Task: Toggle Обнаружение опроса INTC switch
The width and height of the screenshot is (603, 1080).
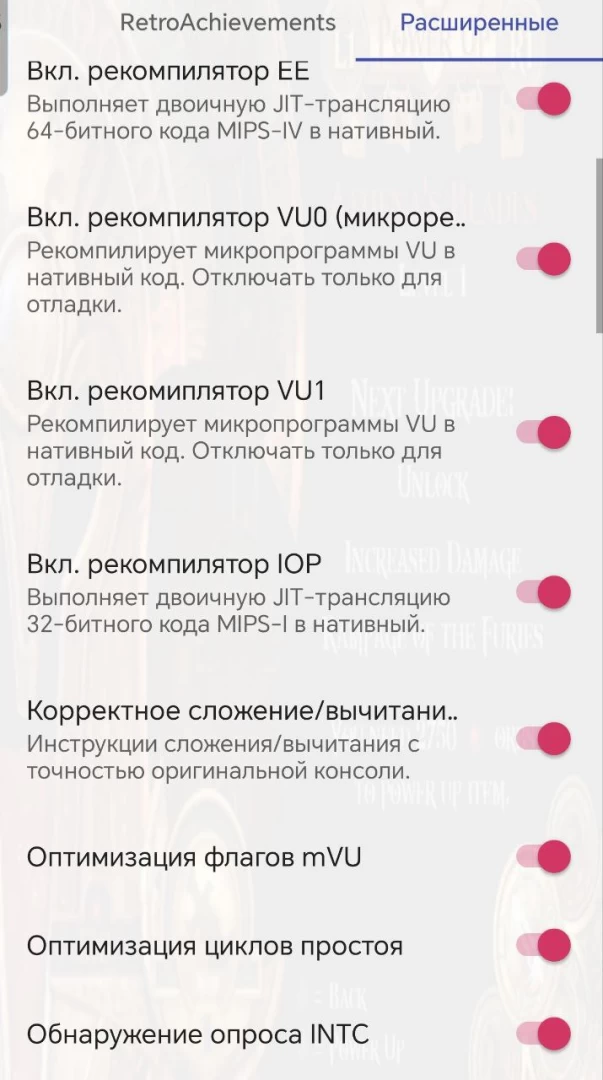Action: point(544,1033)
